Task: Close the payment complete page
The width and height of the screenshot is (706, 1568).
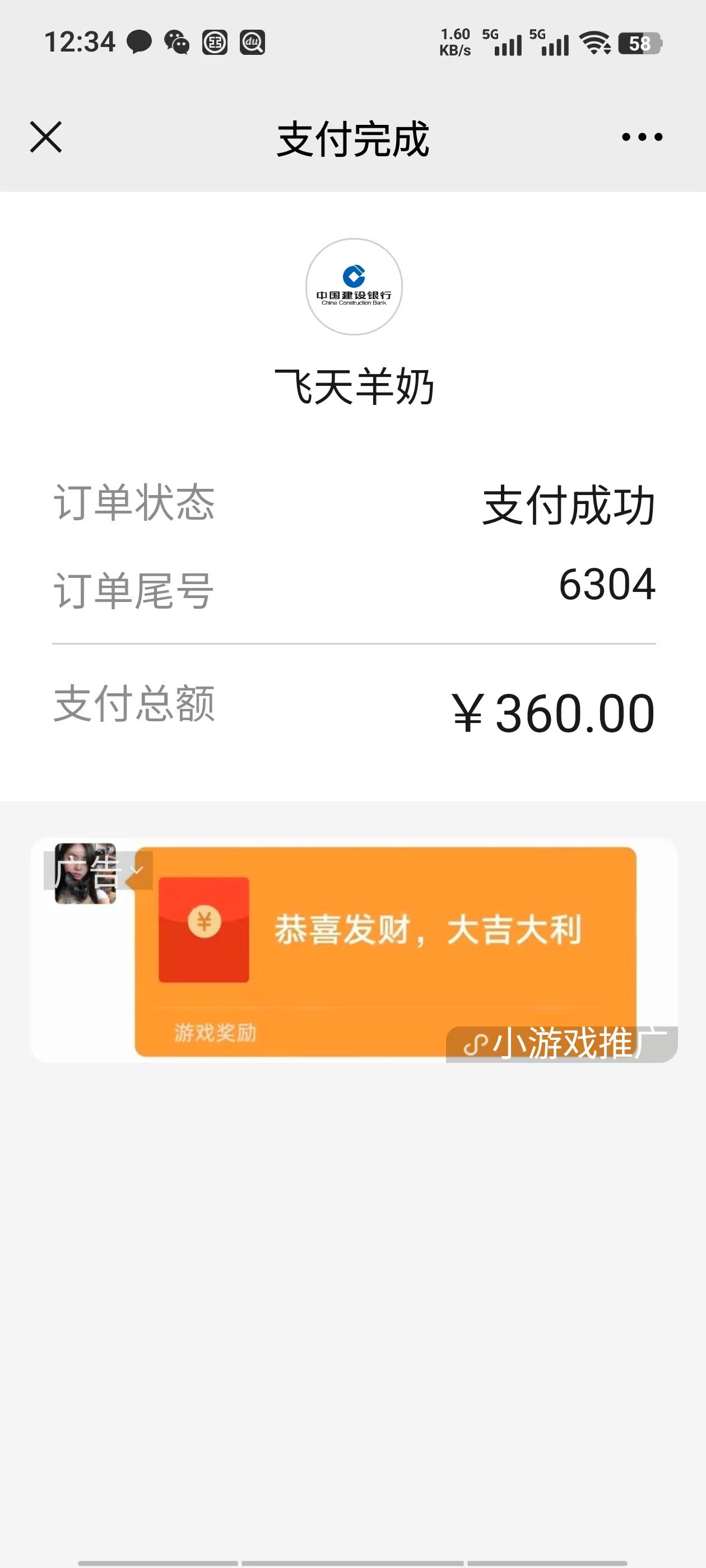Action: [47, 136]
